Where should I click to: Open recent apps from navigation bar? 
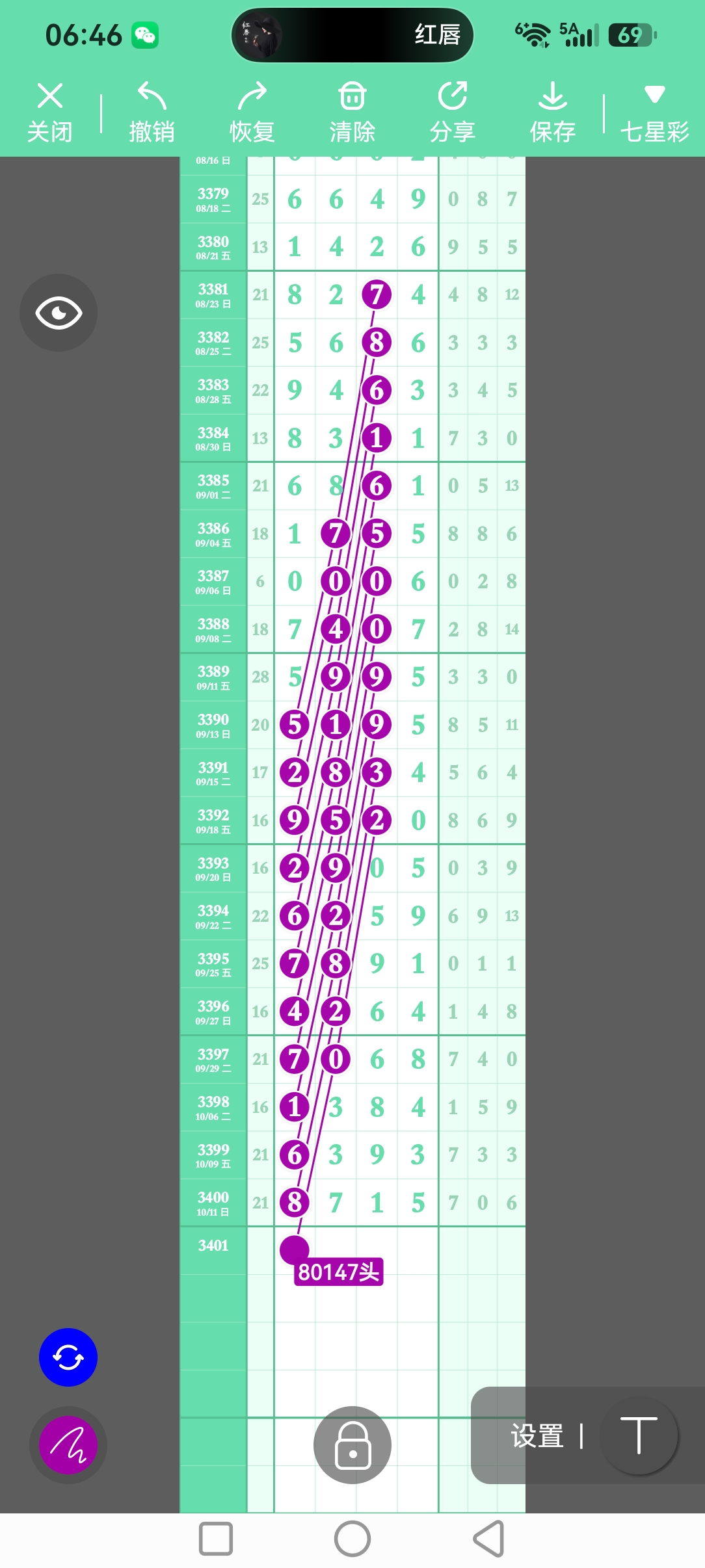pos(216,1539)
